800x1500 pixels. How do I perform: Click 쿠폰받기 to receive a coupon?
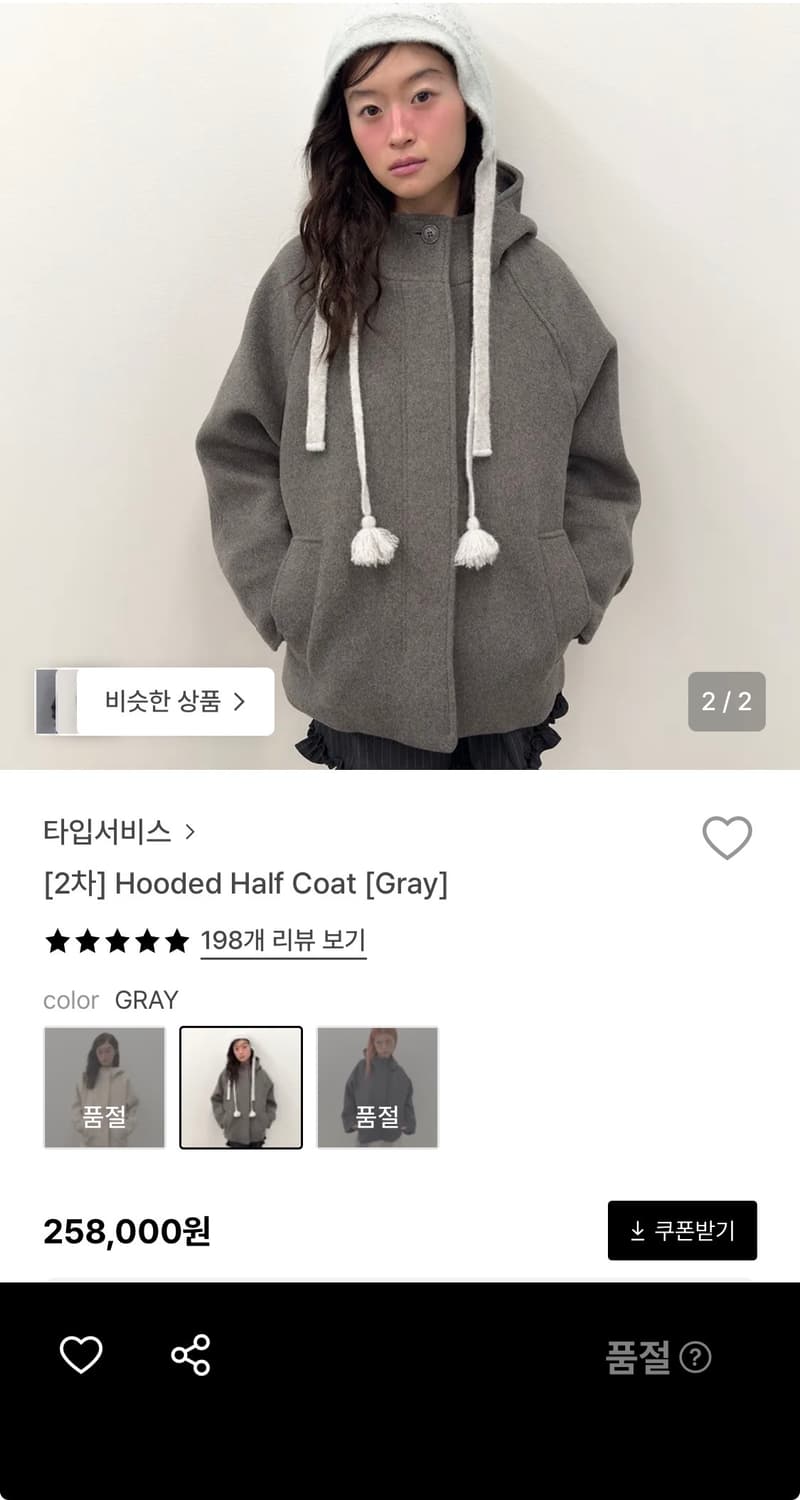(x=682, y=1231)
